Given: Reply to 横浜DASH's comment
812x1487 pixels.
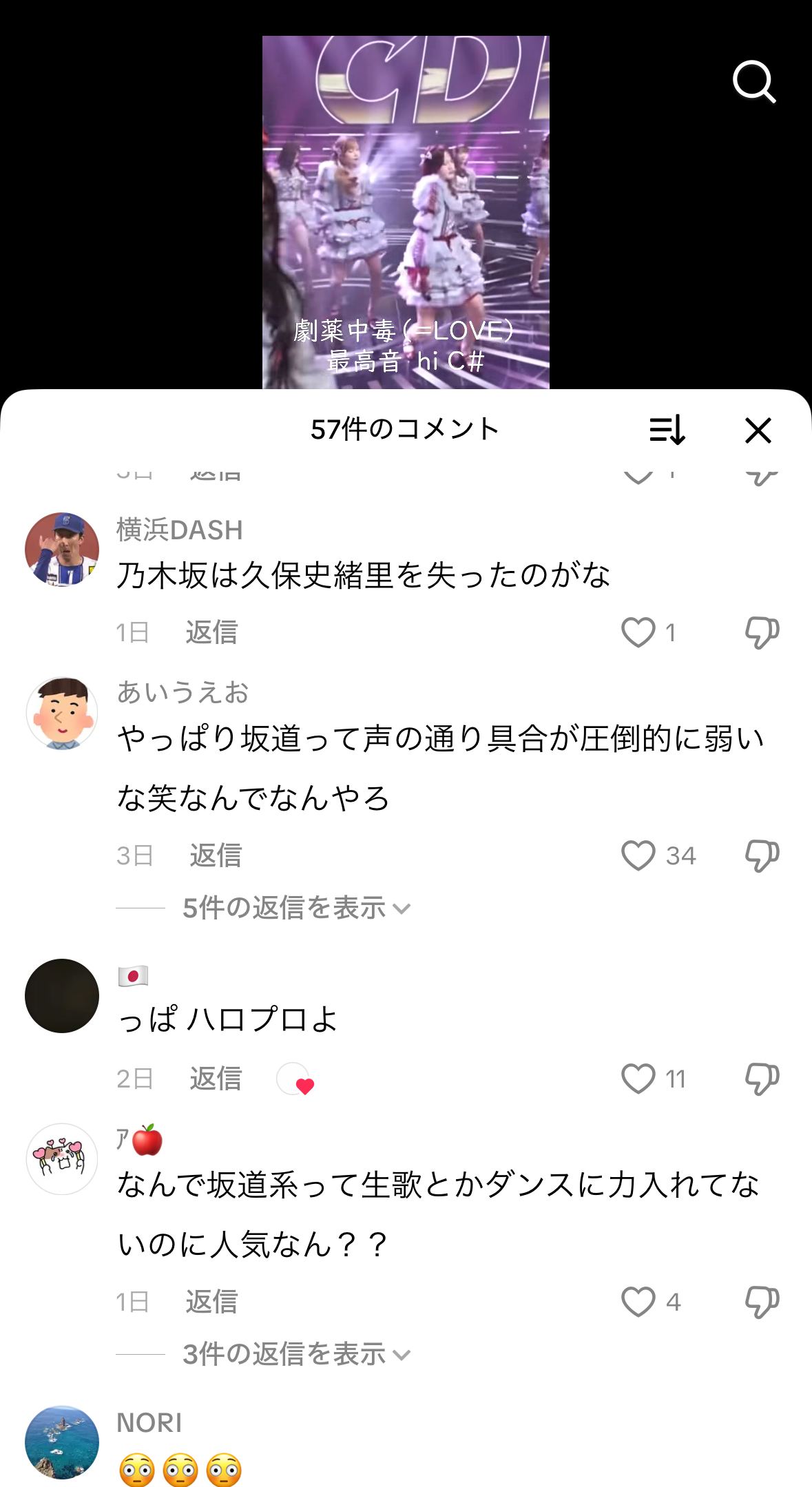Looking at the screenshot, I should (211, 632).
